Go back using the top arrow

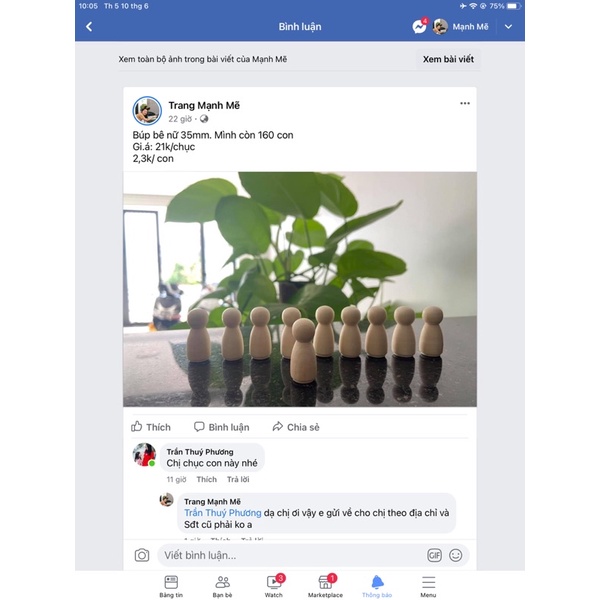point(89,27)
